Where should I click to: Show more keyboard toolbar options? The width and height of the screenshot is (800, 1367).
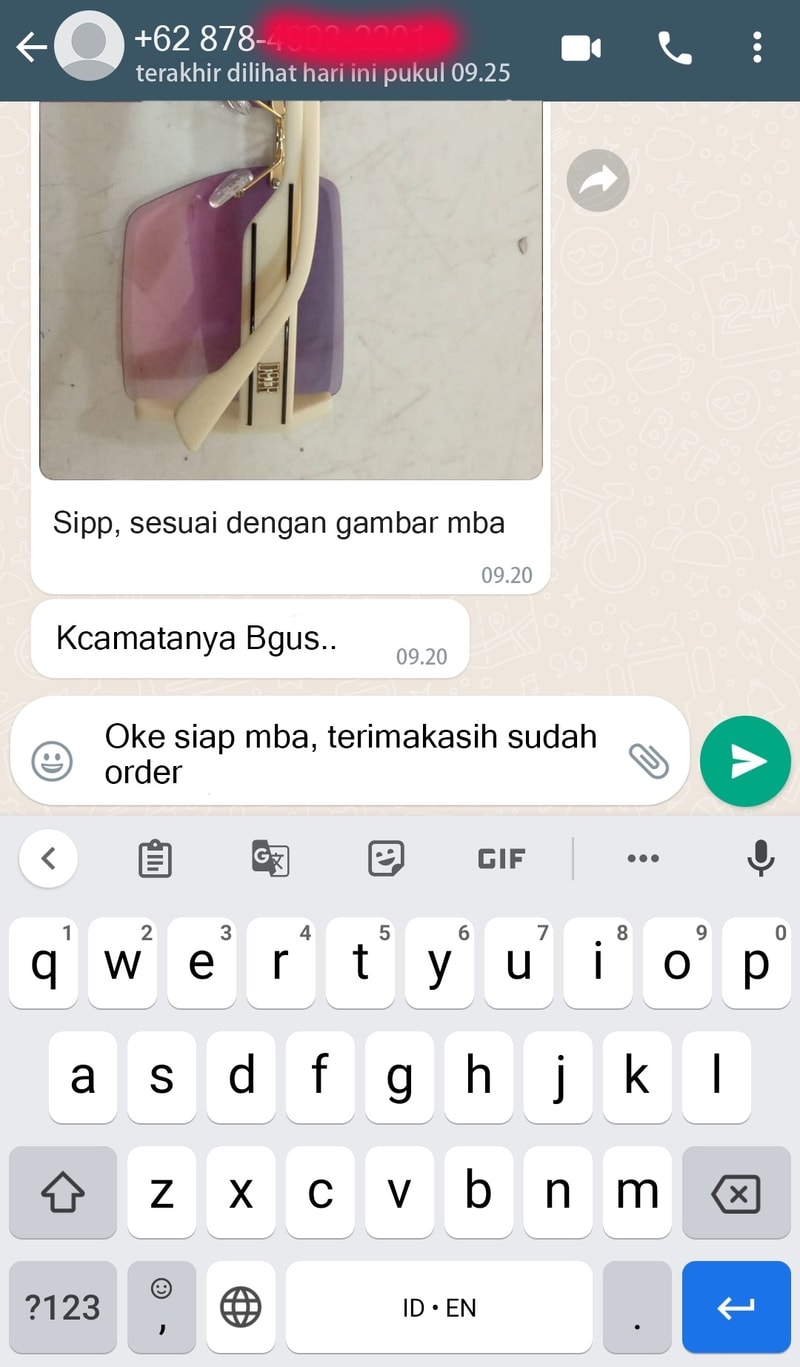(x=642, y=858)
